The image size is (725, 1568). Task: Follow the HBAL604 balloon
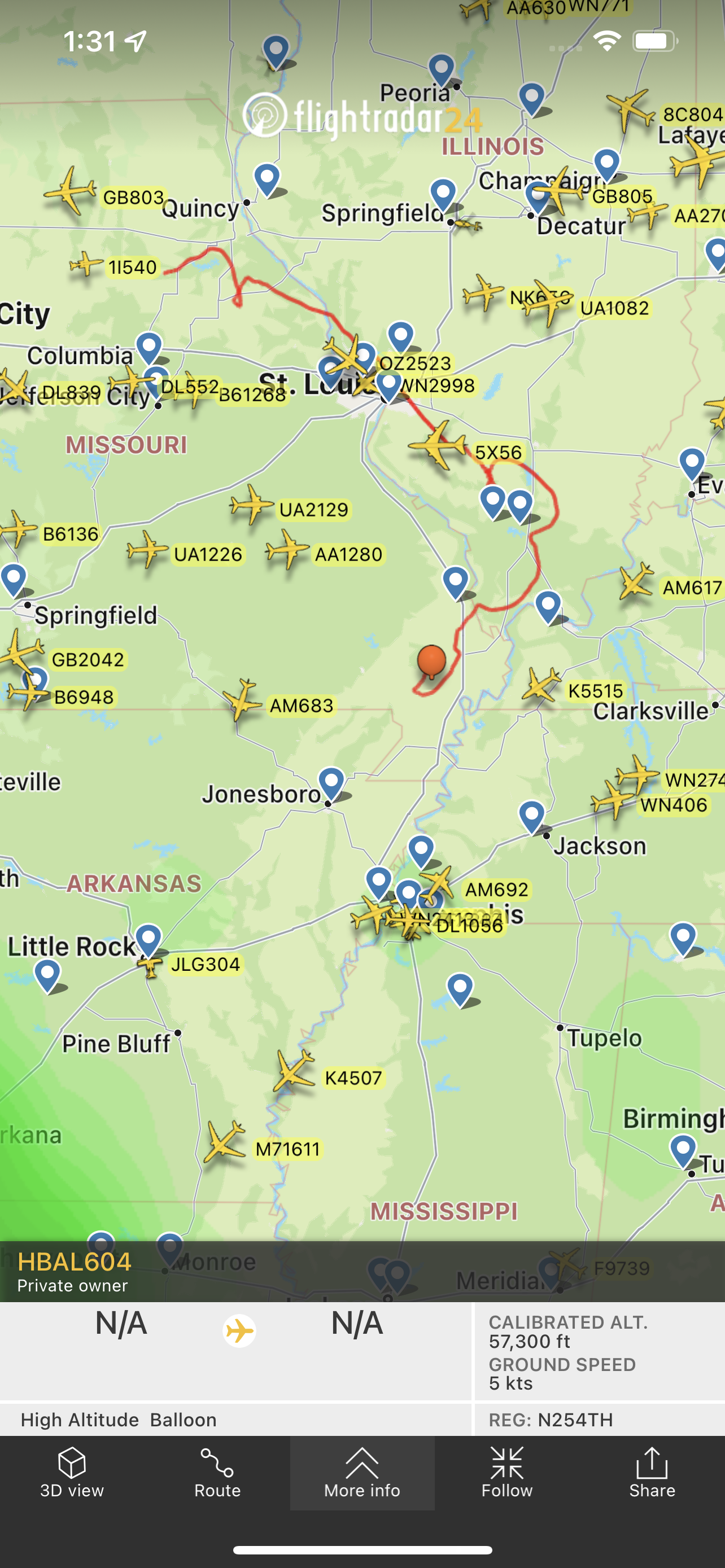coord(506,1472)
